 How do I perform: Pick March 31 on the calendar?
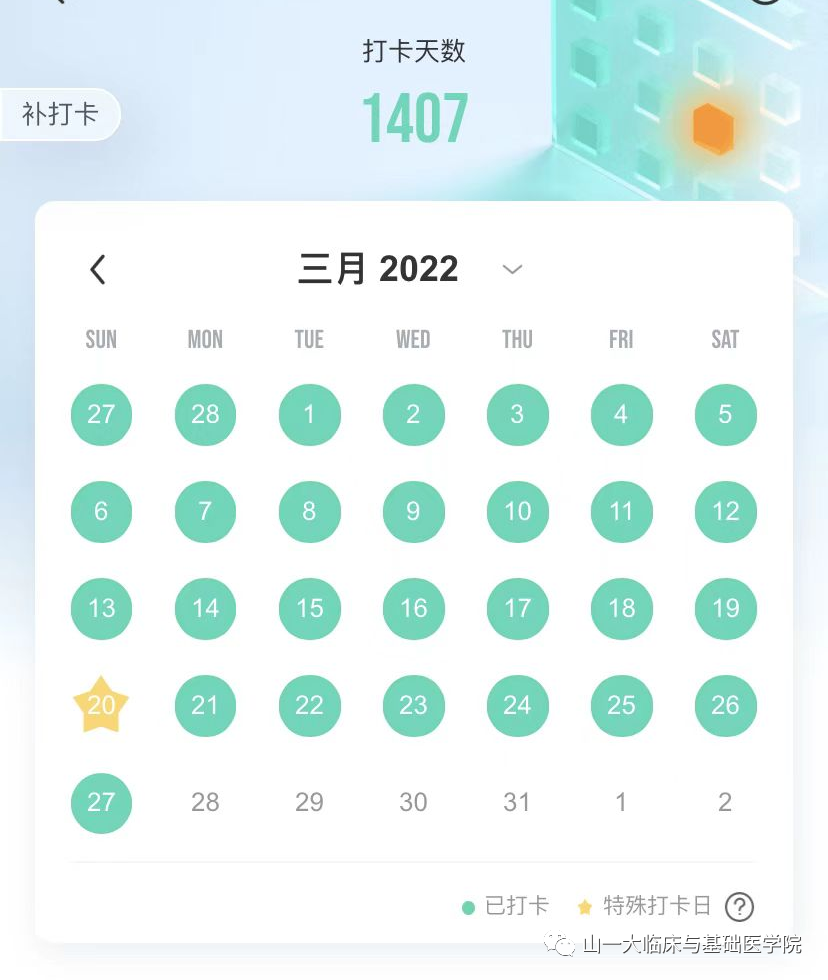click(x=517, y=802)
